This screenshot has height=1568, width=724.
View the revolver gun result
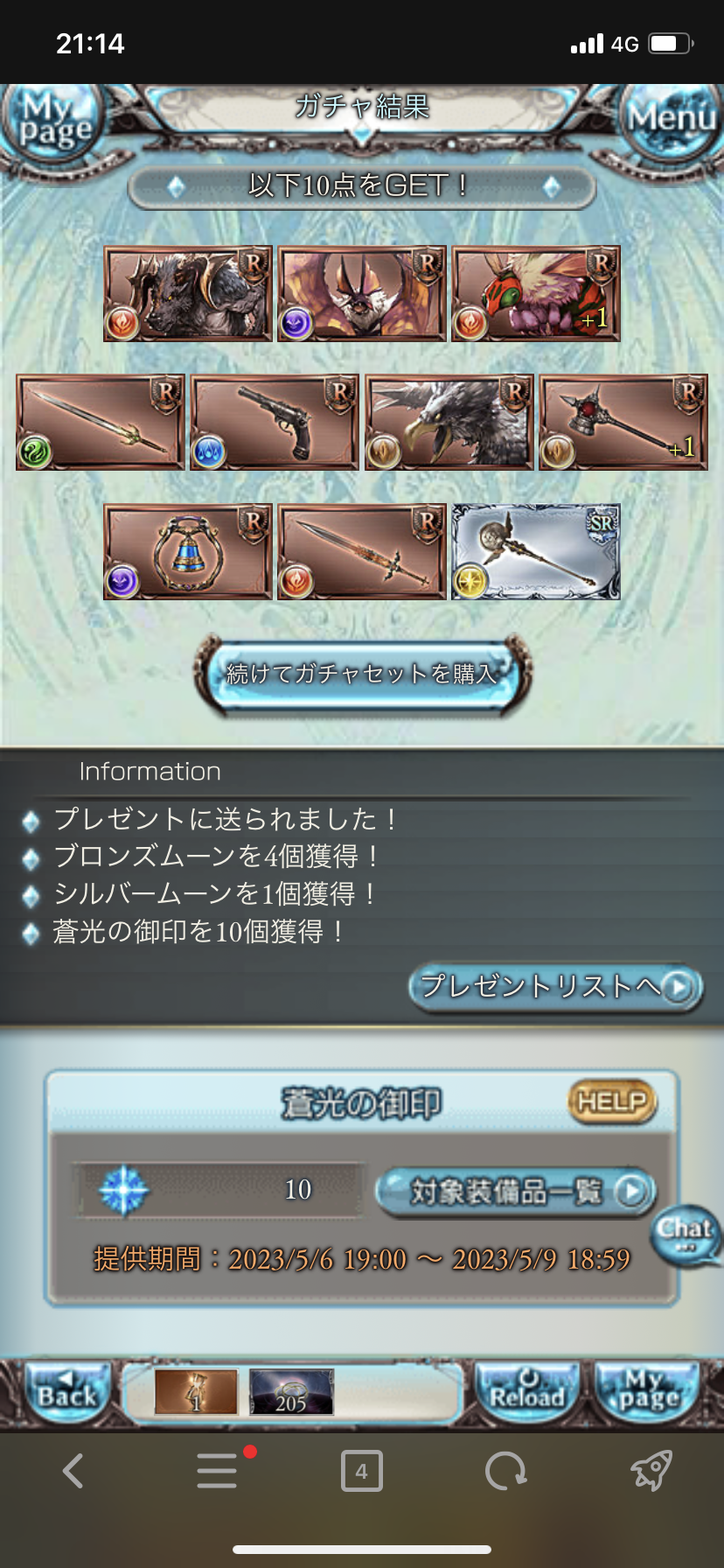[x=275, y=423]
